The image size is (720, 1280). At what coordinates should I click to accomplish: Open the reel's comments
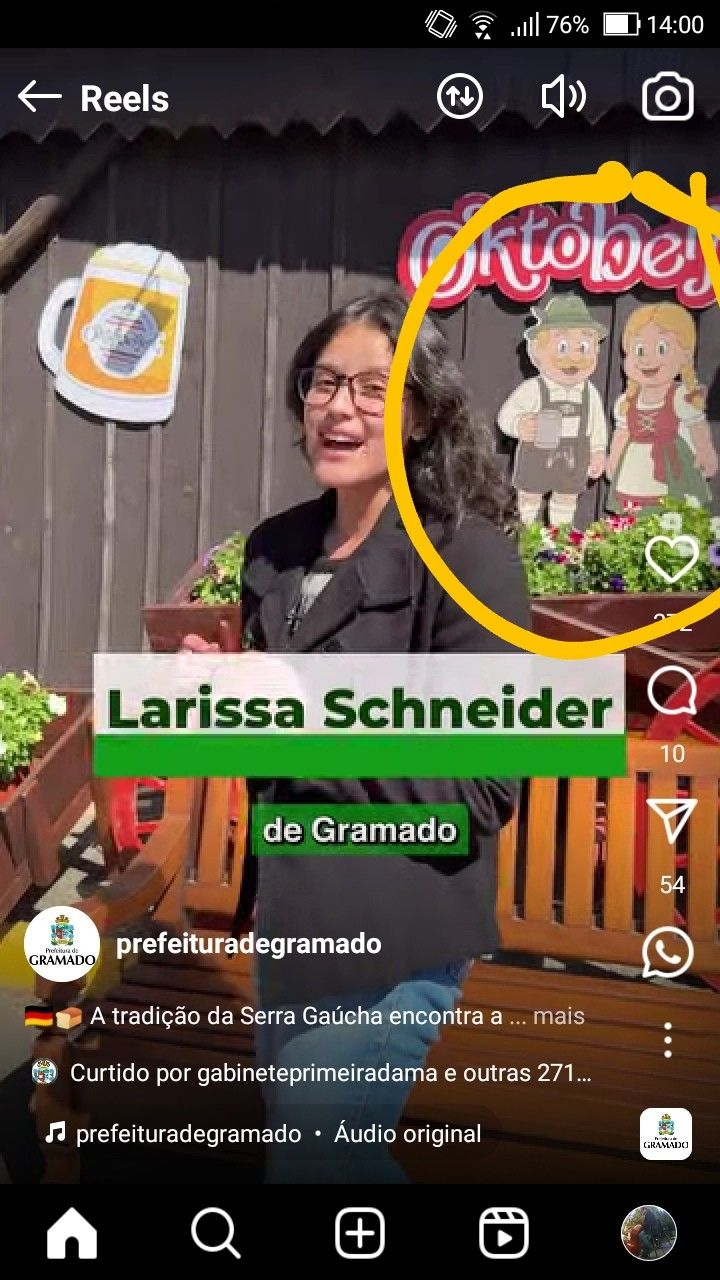click(671, 692)
